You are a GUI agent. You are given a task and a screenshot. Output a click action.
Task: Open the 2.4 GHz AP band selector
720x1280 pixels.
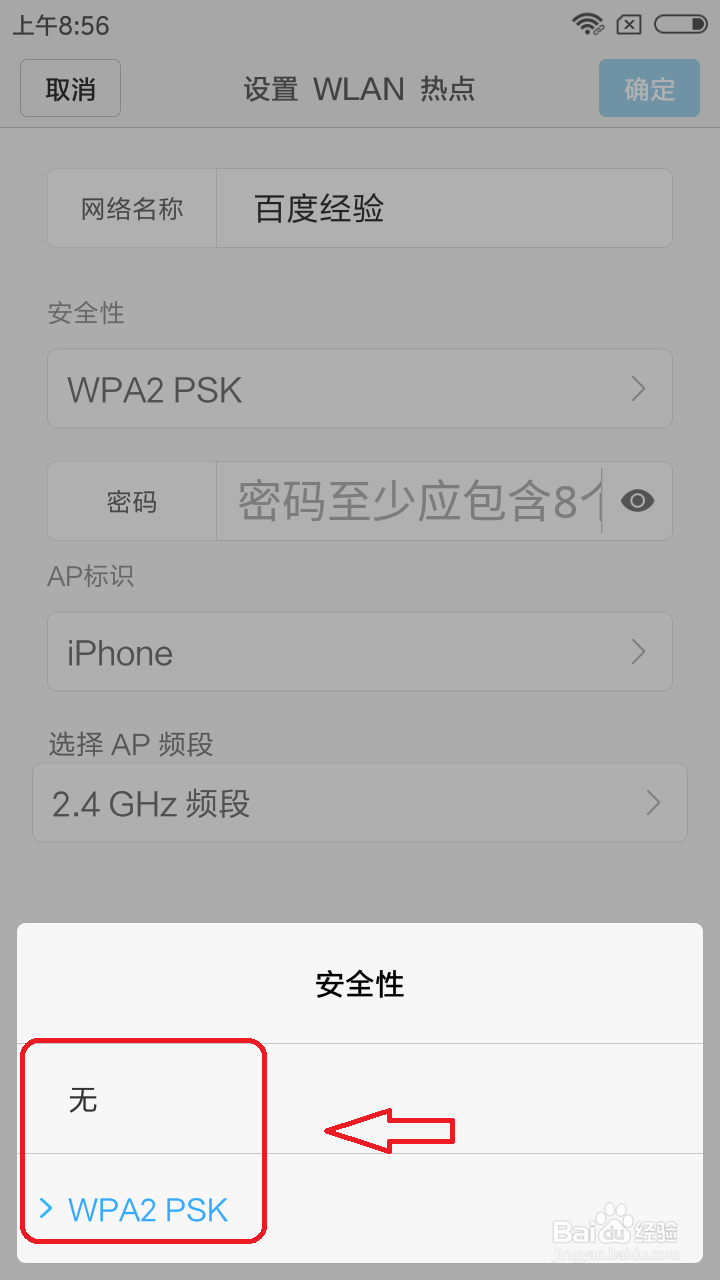click(x=360, y=802)
